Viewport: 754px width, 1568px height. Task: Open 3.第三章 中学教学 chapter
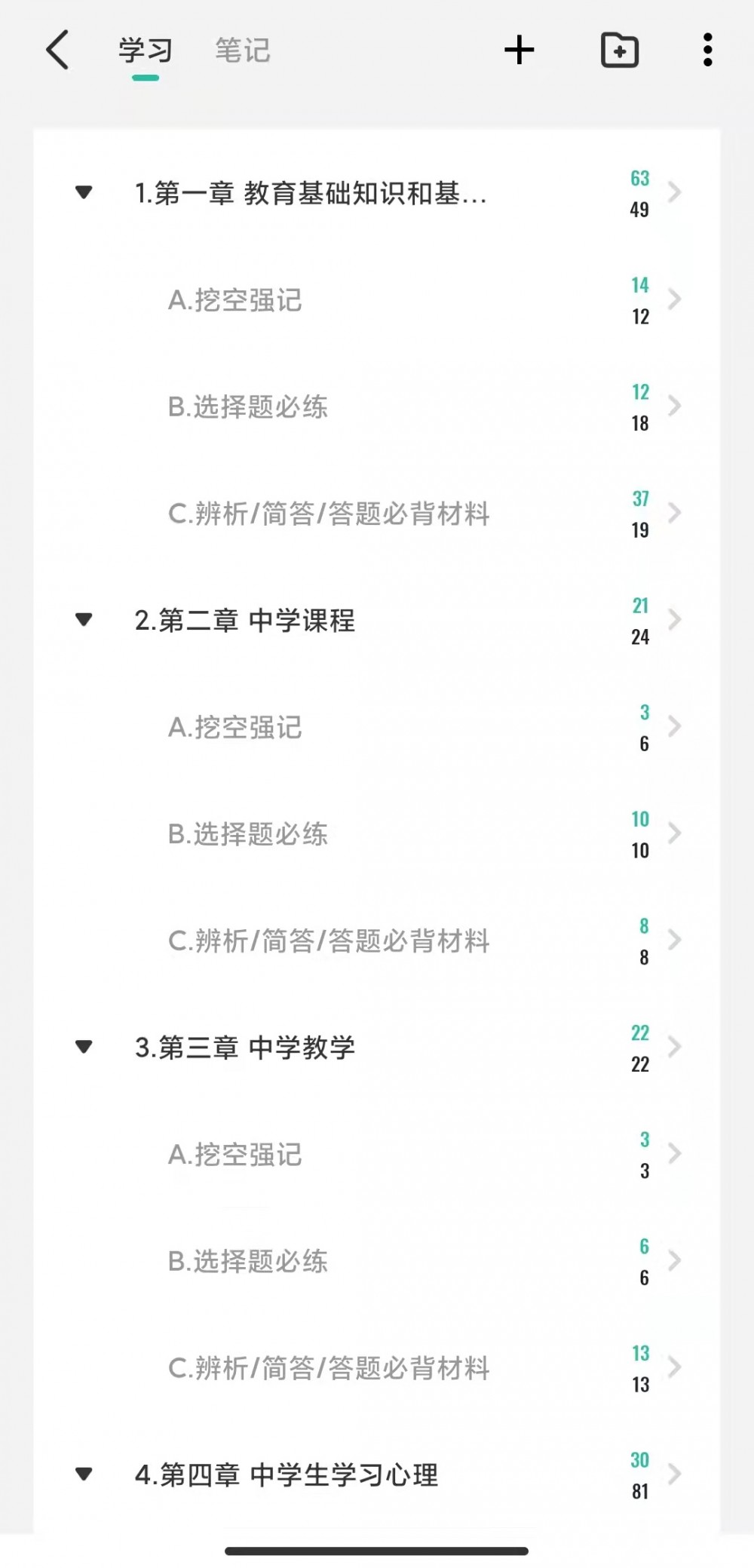pos(377,1048)
